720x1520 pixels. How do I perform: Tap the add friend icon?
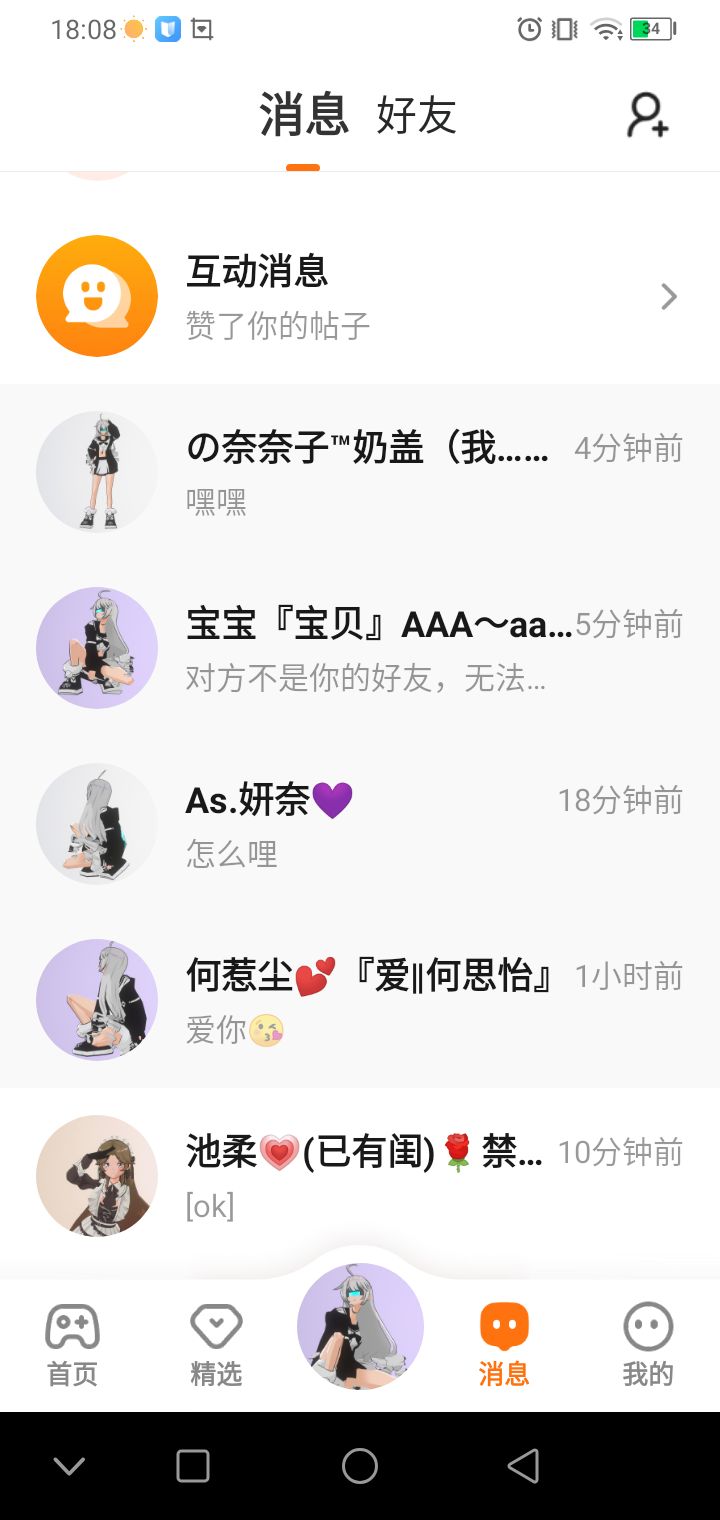647,116
